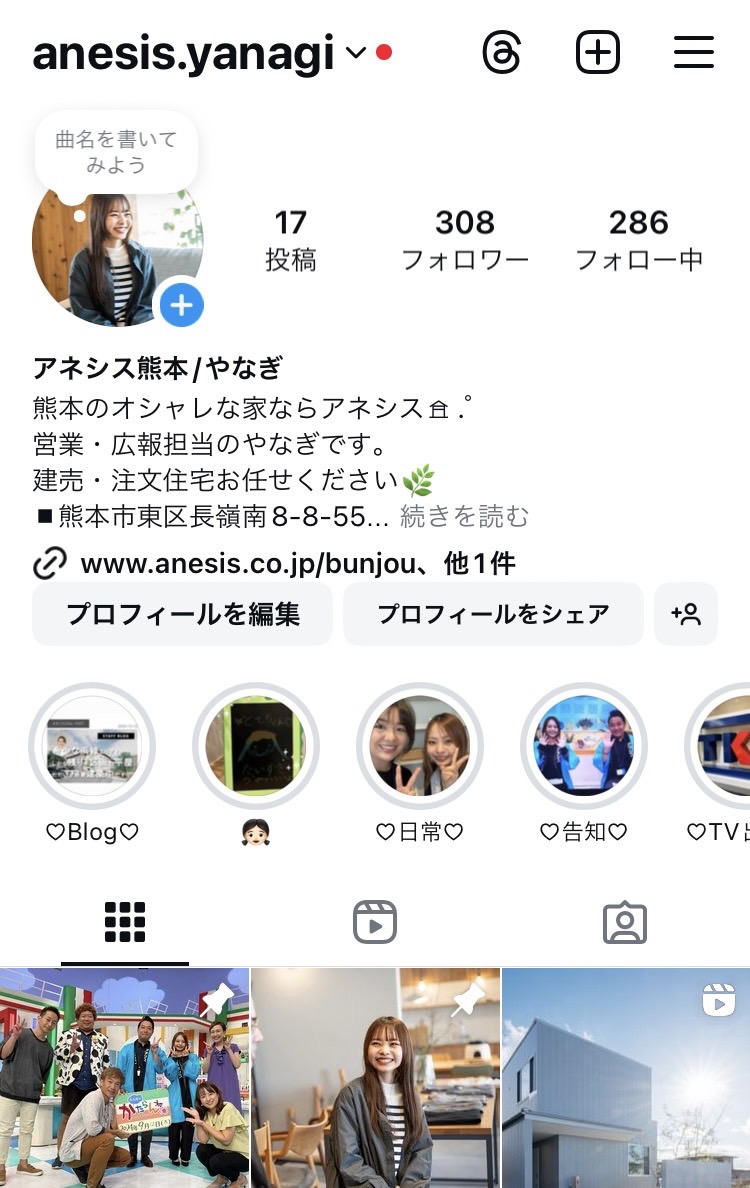This screenshot has height=1188, width=750.
Task: Open the ♡日常♡ story highlight
Action: 420,746
